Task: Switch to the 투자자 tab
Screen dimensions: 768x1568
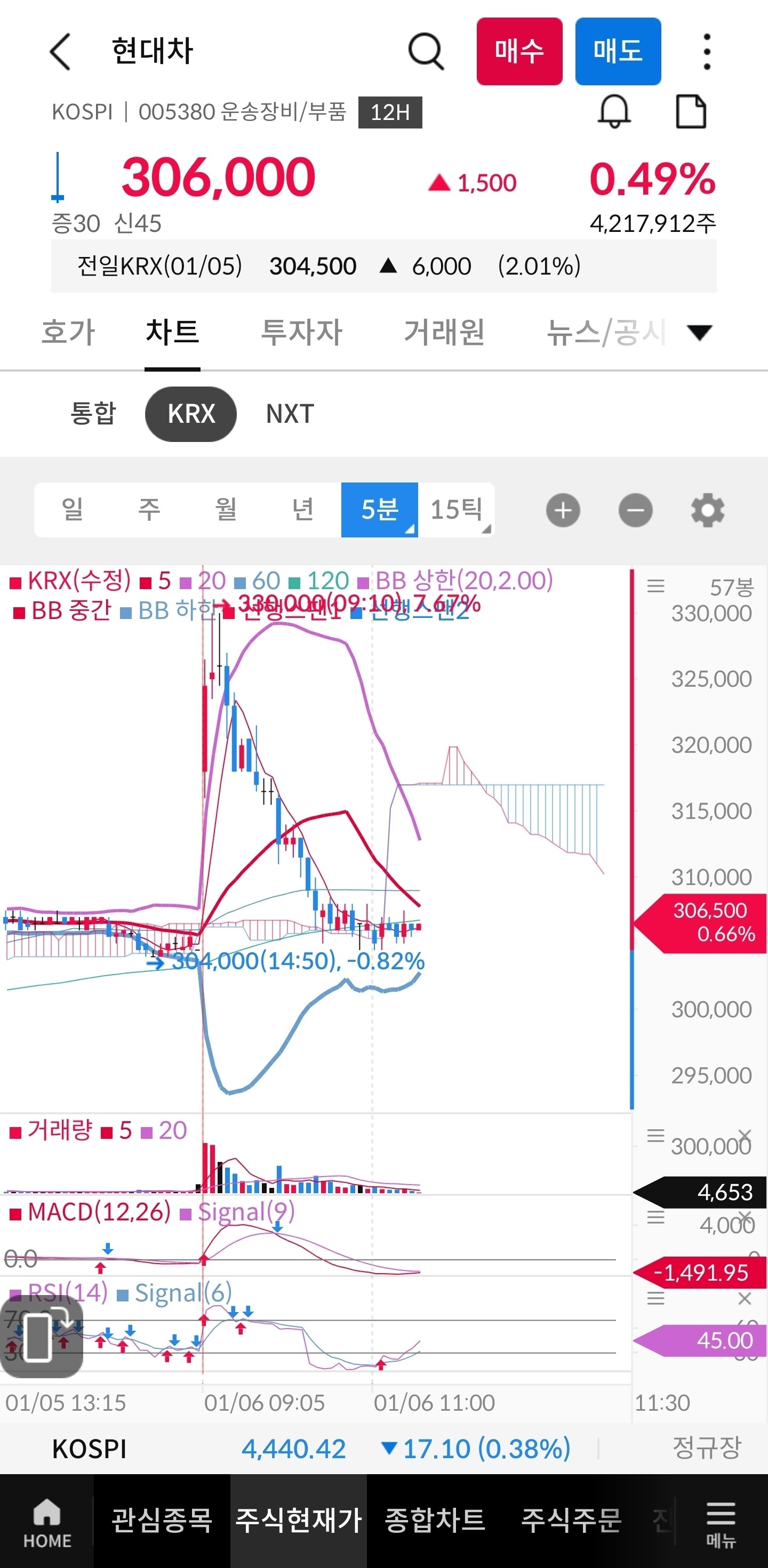Action: (x=301, y=332)
